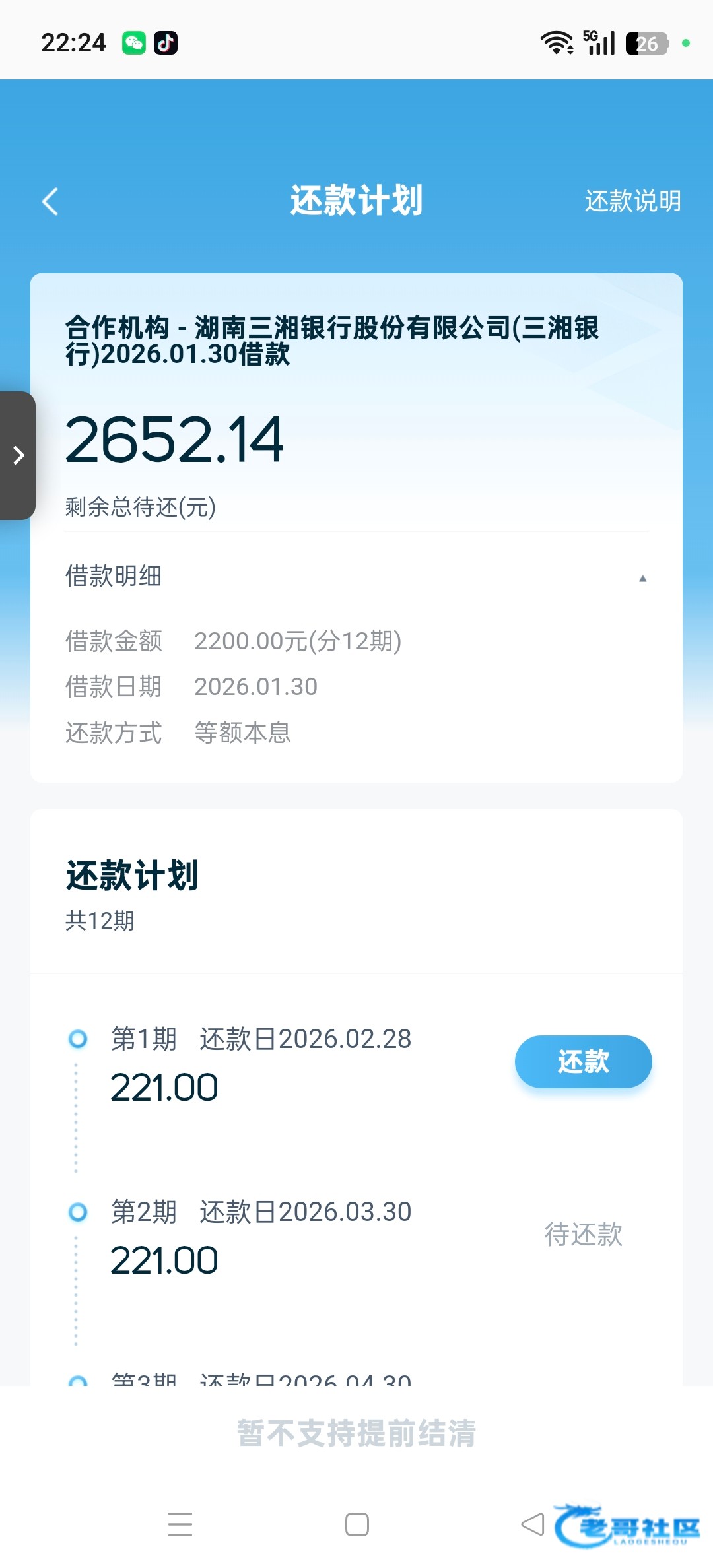Image resolution: width=713 pixels, height=1568 pixels.
Task: Go to the system home screen
Action: pos(356,1524)
